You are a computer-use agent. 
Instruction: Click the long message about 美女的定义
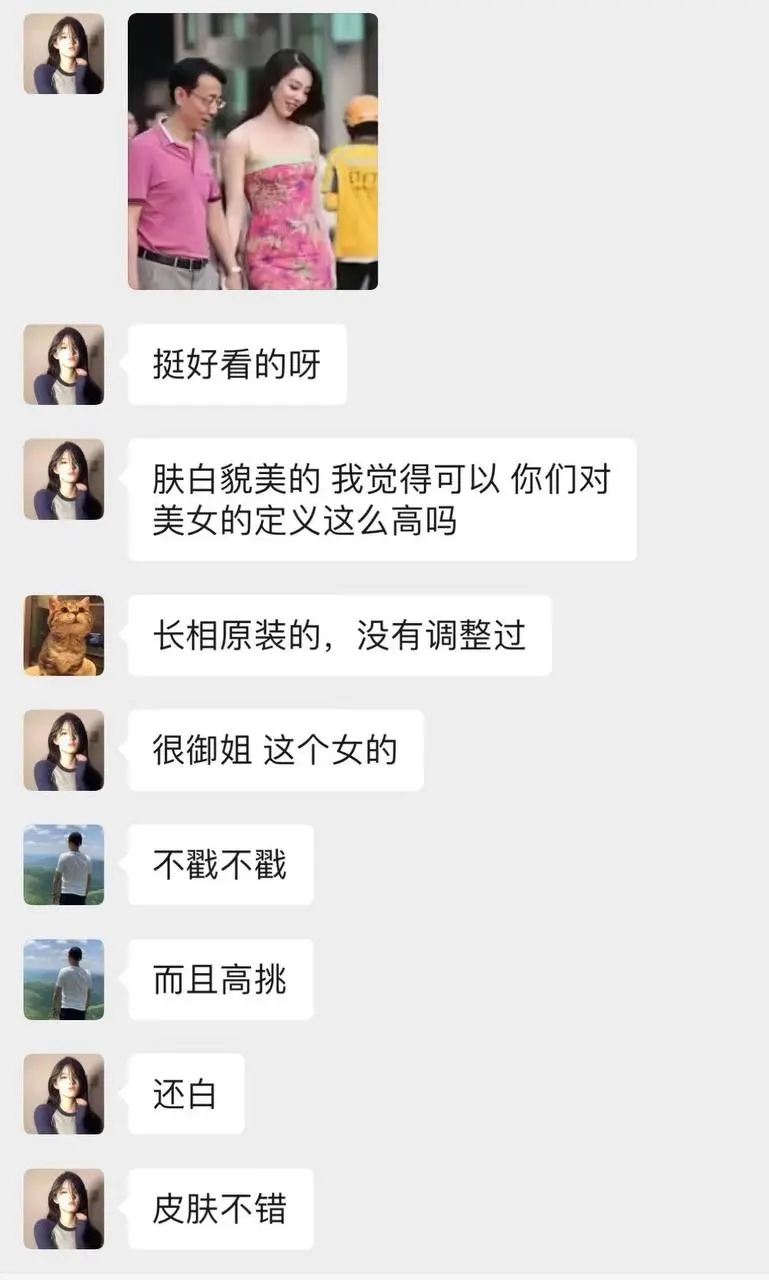point(382,498)
